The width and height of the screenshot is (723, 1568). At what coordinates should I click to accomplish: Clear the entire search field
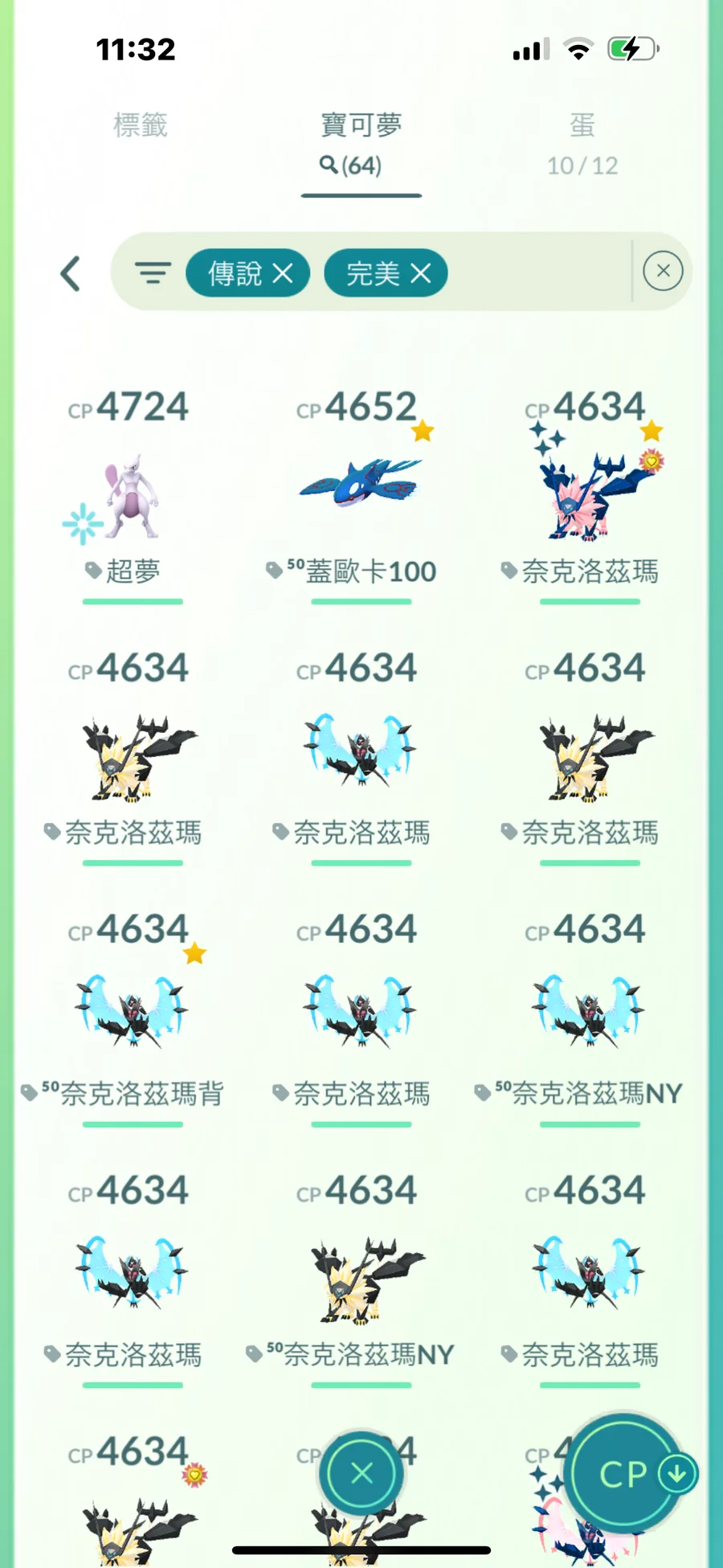coord(663,271)
